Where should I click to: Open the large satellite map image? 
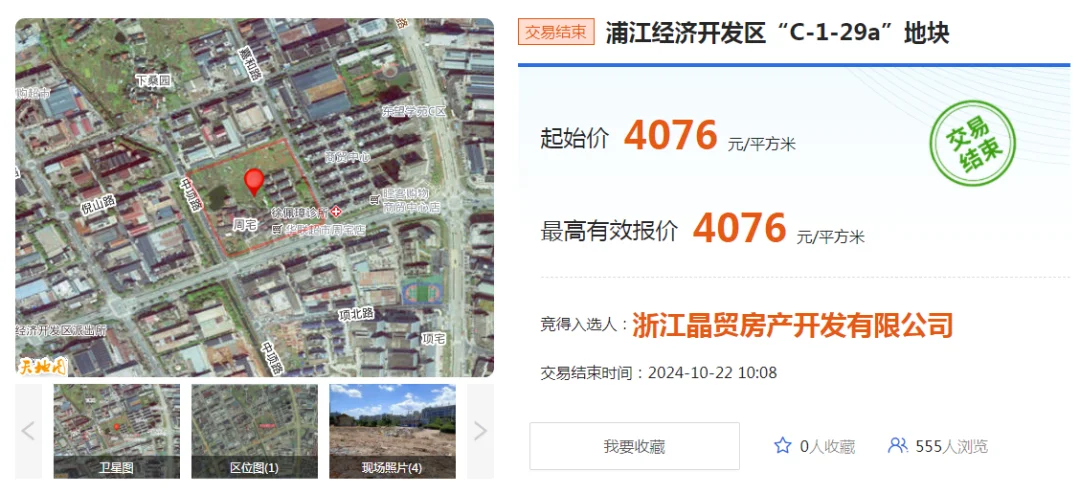coord(254,197)
